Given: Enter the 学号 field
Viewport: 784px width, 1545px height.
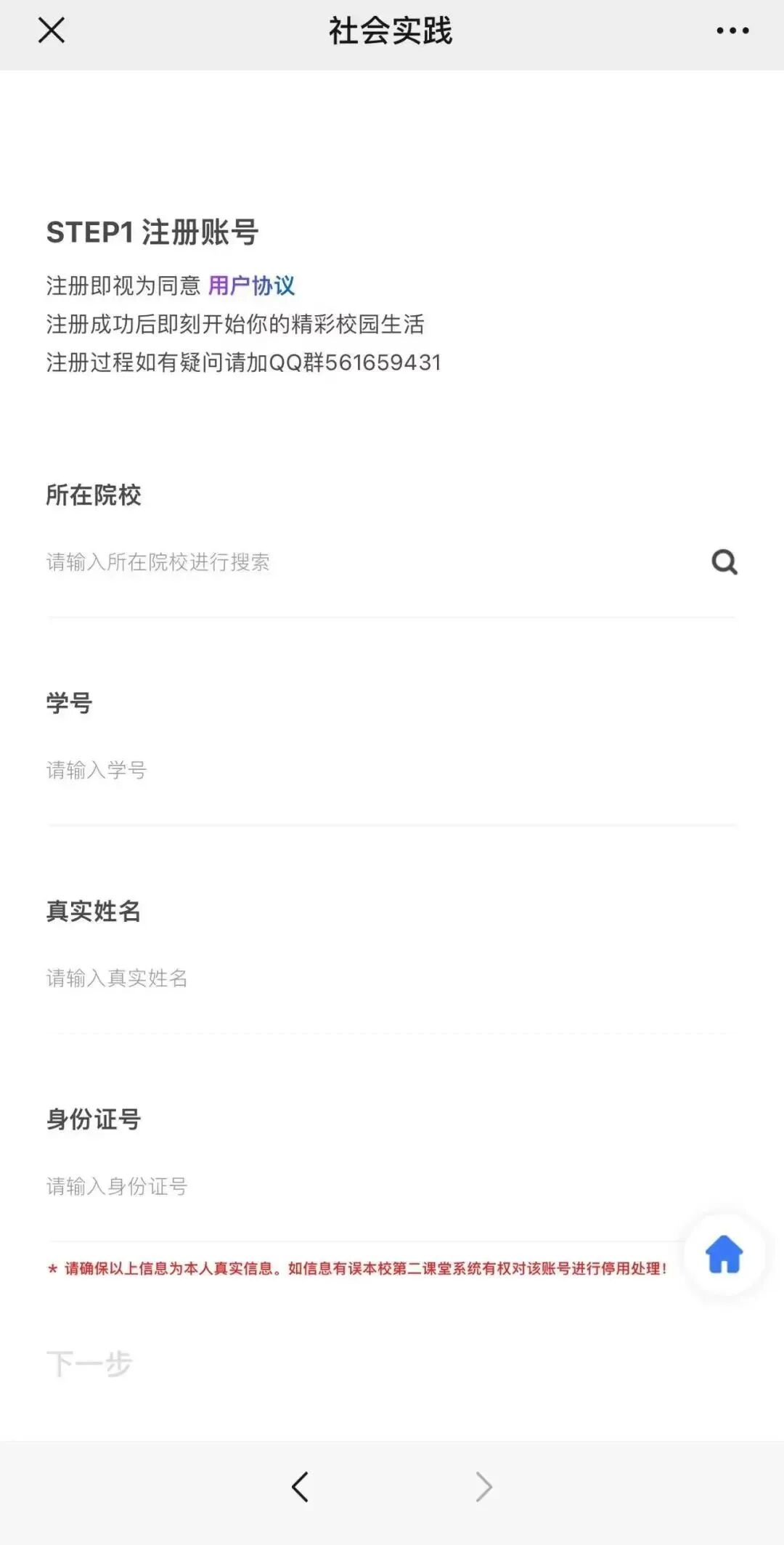Looking at the screenshot, I should coord(363,770).
